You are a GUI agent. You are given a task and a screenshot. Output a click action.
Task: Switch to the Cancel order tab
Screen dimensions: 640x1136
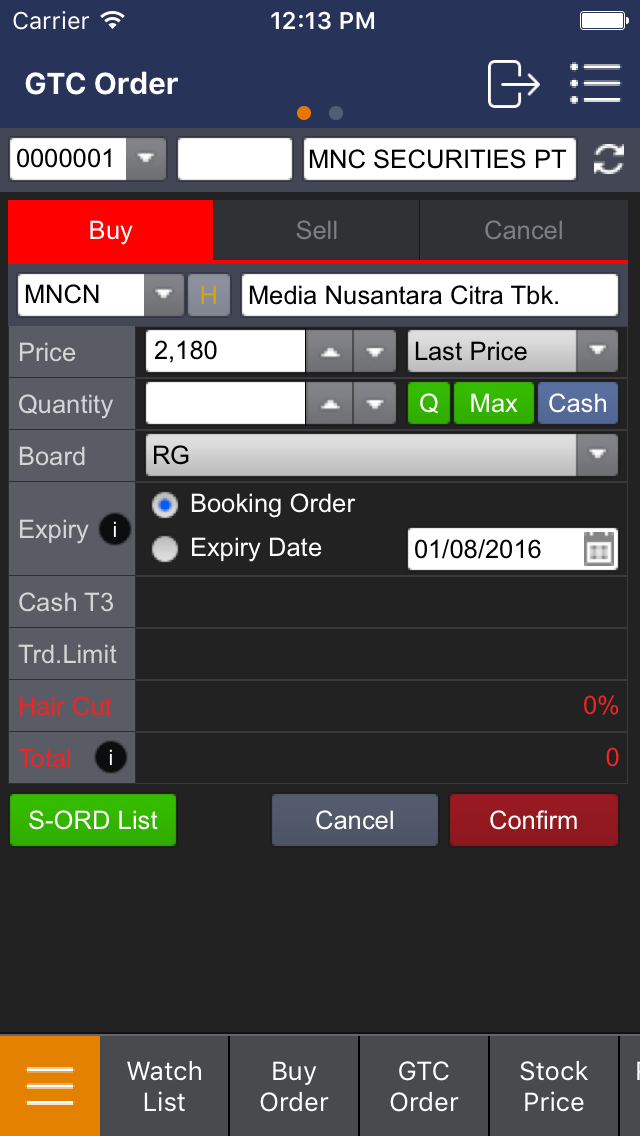[x=523, y=230]
